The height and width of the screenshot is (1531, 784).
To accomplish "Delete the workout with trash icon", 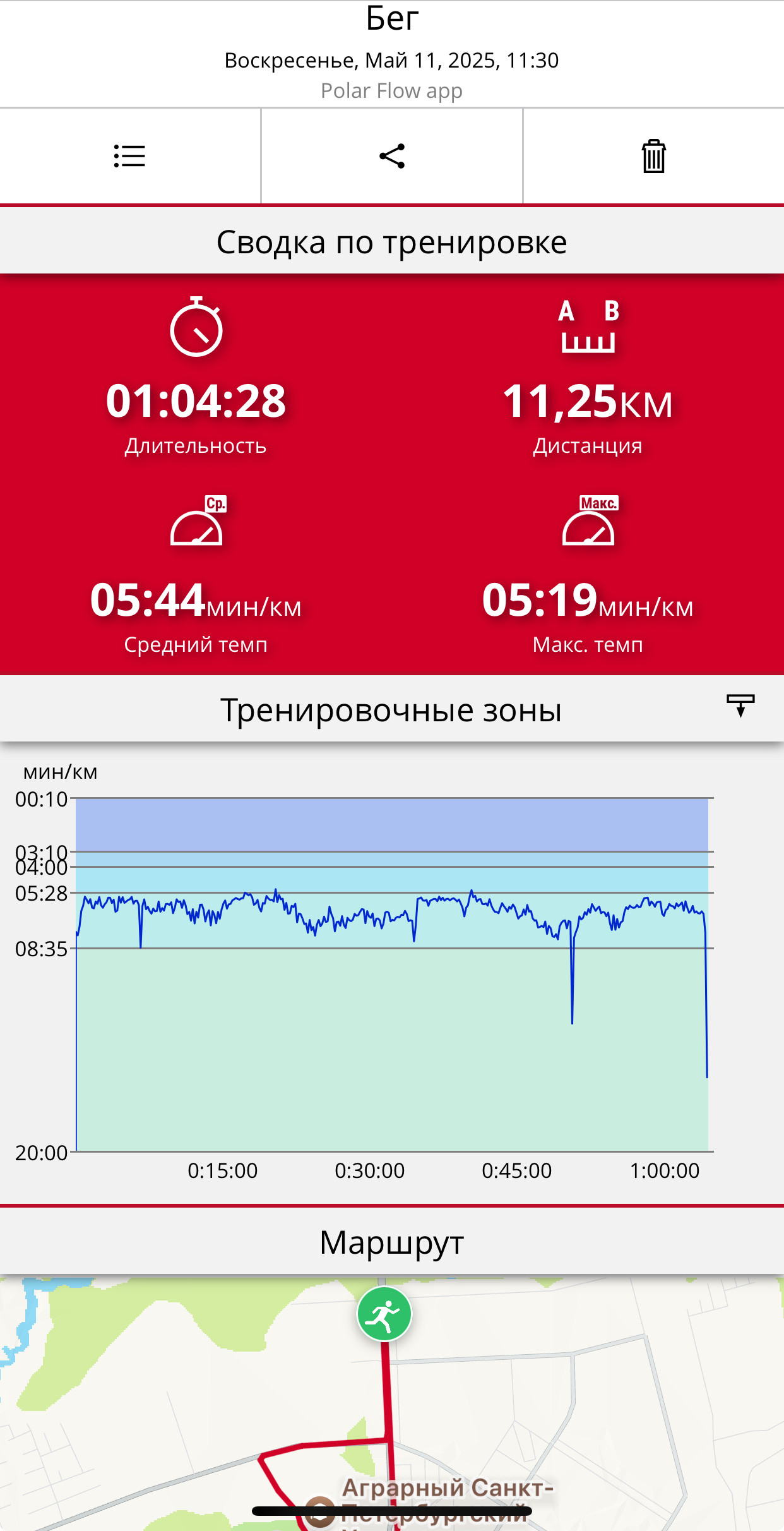I will (653, 156).
